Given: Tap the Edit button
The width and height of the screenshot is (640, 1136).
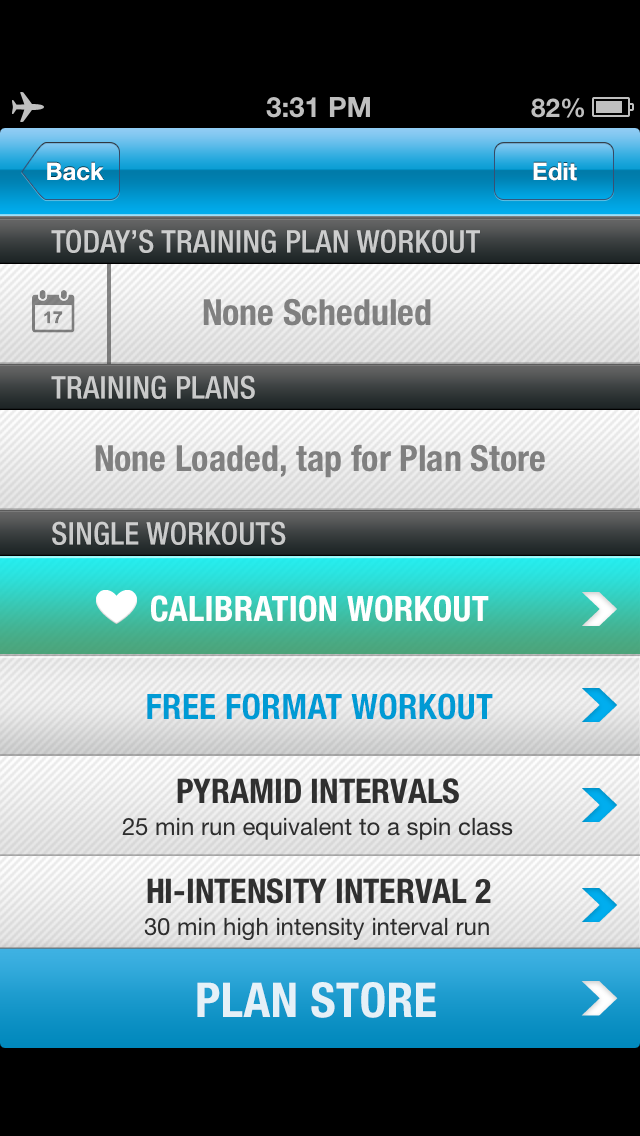Looking at the screenshot, I should [x=554, y=171].
